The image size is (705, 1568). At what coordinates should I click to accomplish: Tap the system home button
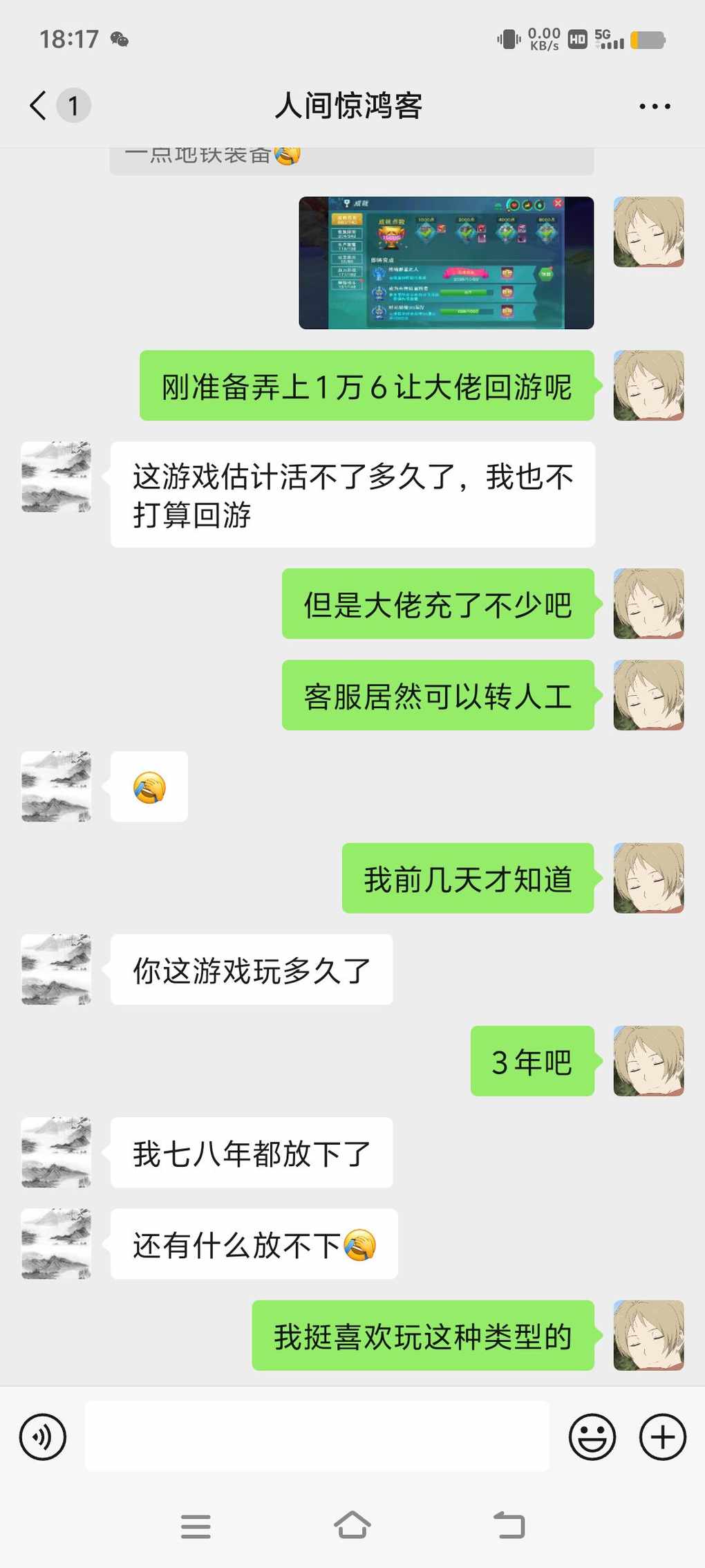(x=352, y=1525)
